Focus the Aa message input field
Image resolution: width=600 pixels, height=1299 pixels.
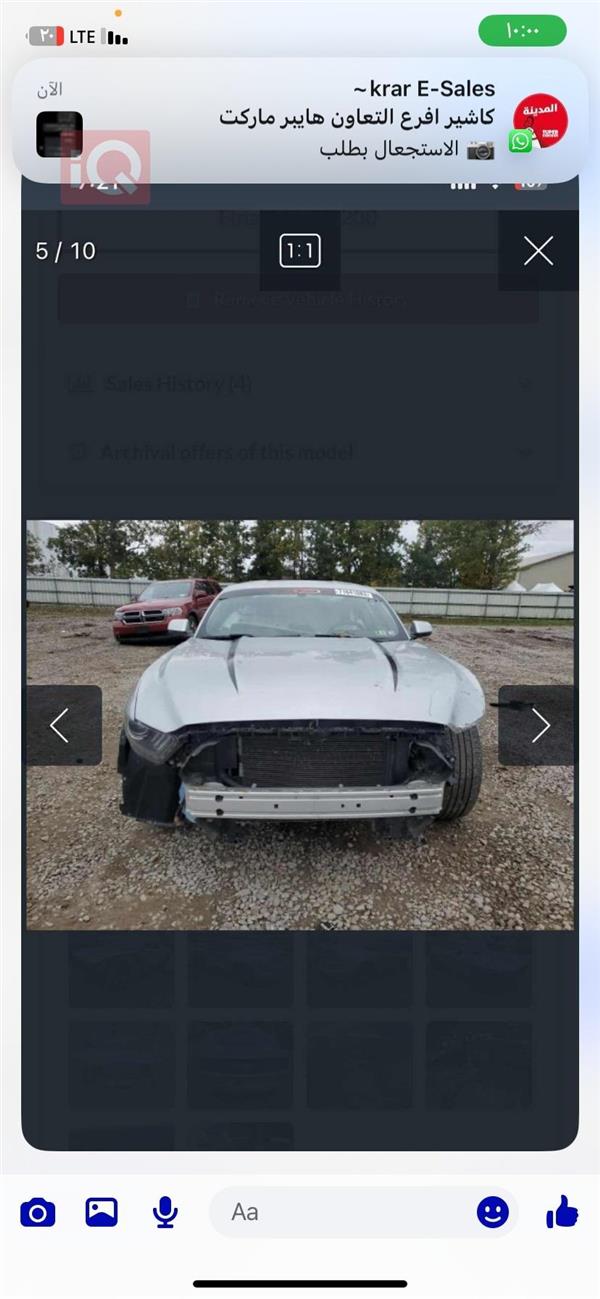pyautogui.click(x=340, y=1213)
